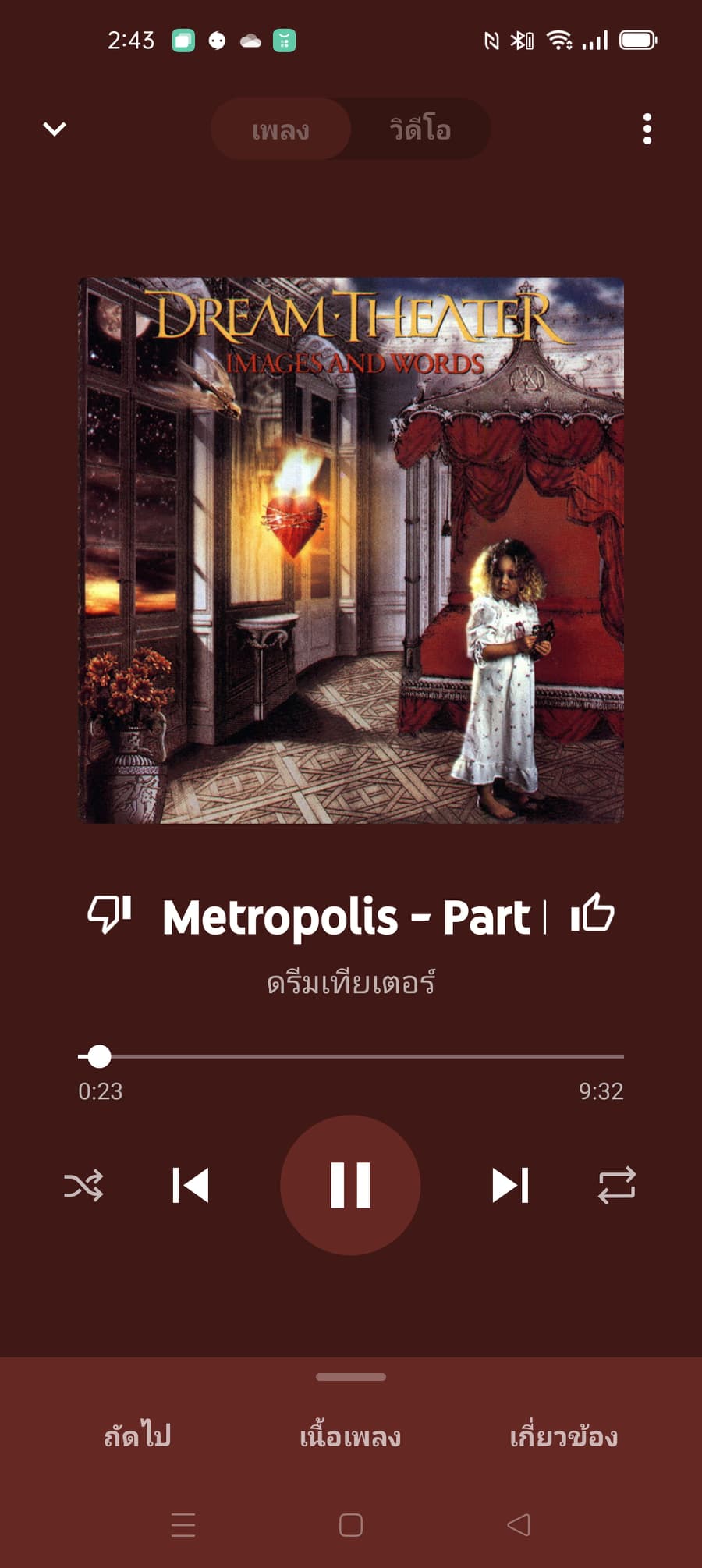Go back using system navigation
The image size is (702, 1568).
coord(519,1524)
